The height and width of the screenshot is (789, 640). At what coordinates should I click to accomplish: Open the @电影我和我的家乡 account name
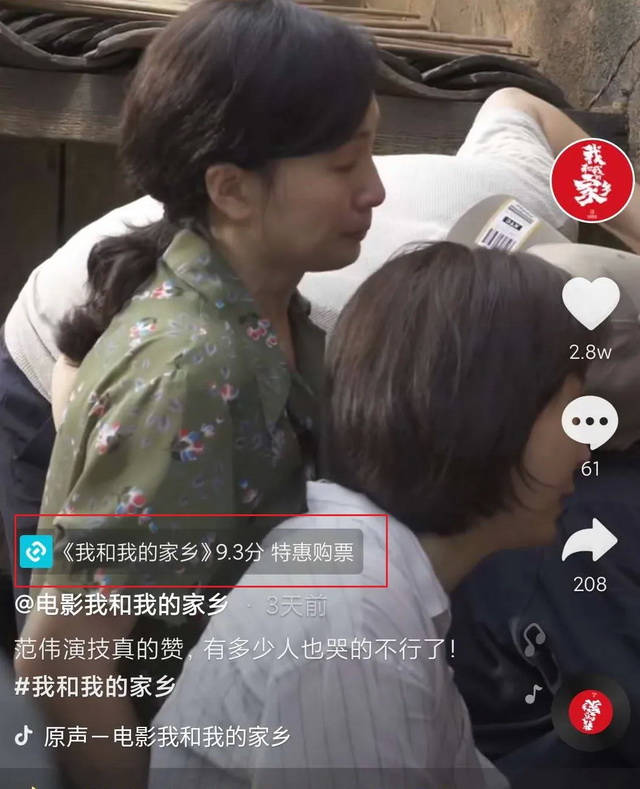122,605
